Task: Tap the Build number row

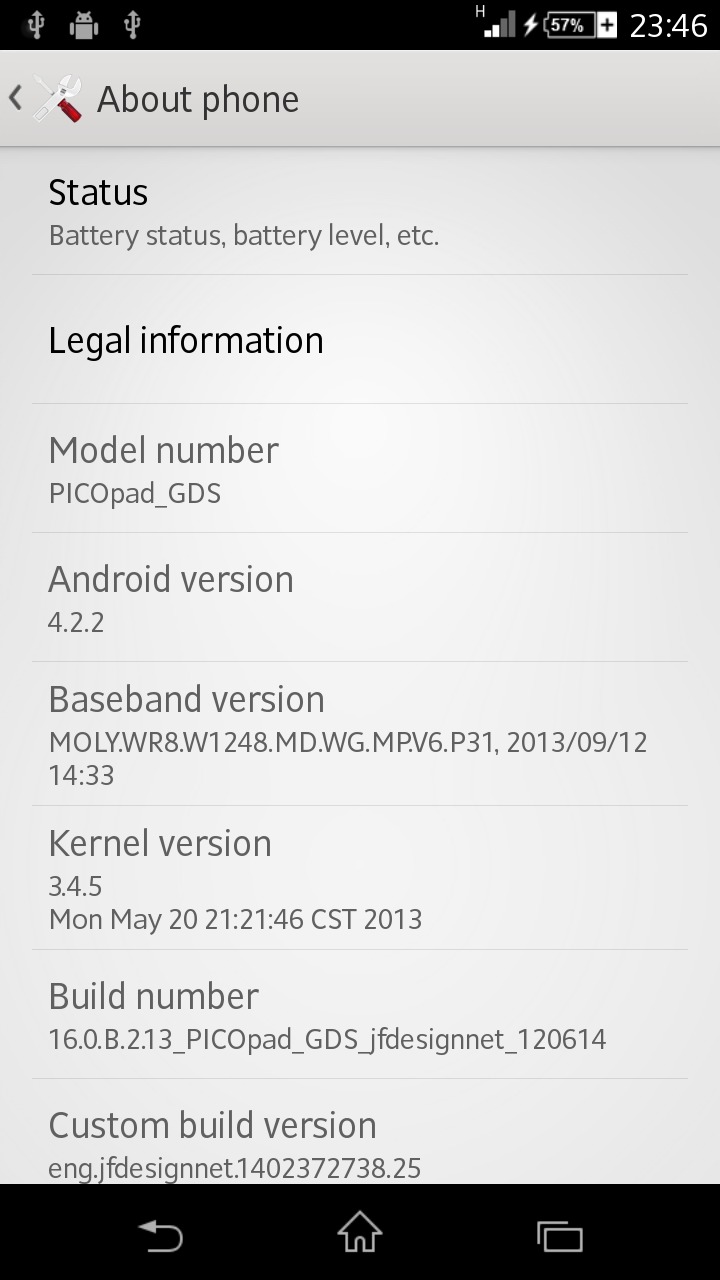Action: point(360,1015)
